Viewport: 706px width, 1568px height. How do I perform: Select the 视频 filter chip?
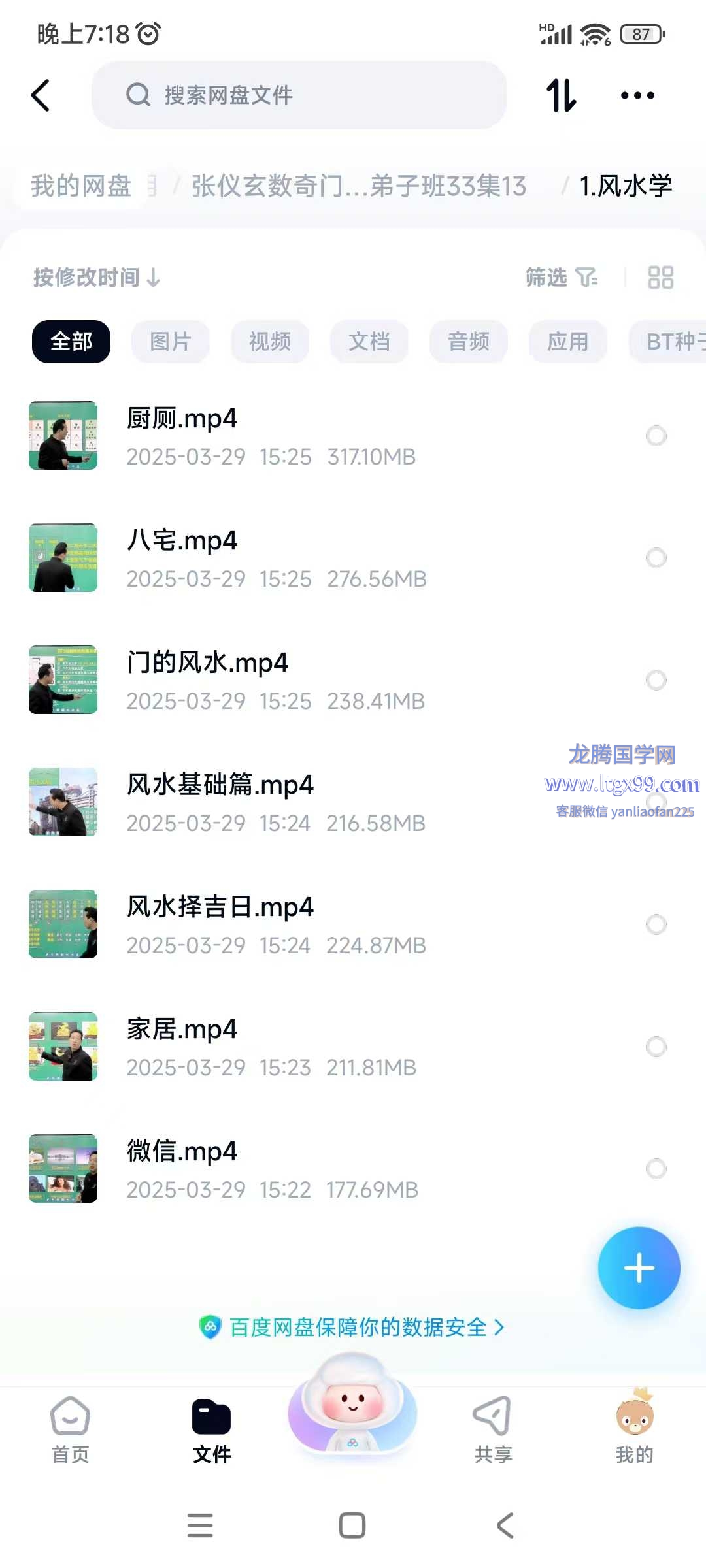coord(269,342)
